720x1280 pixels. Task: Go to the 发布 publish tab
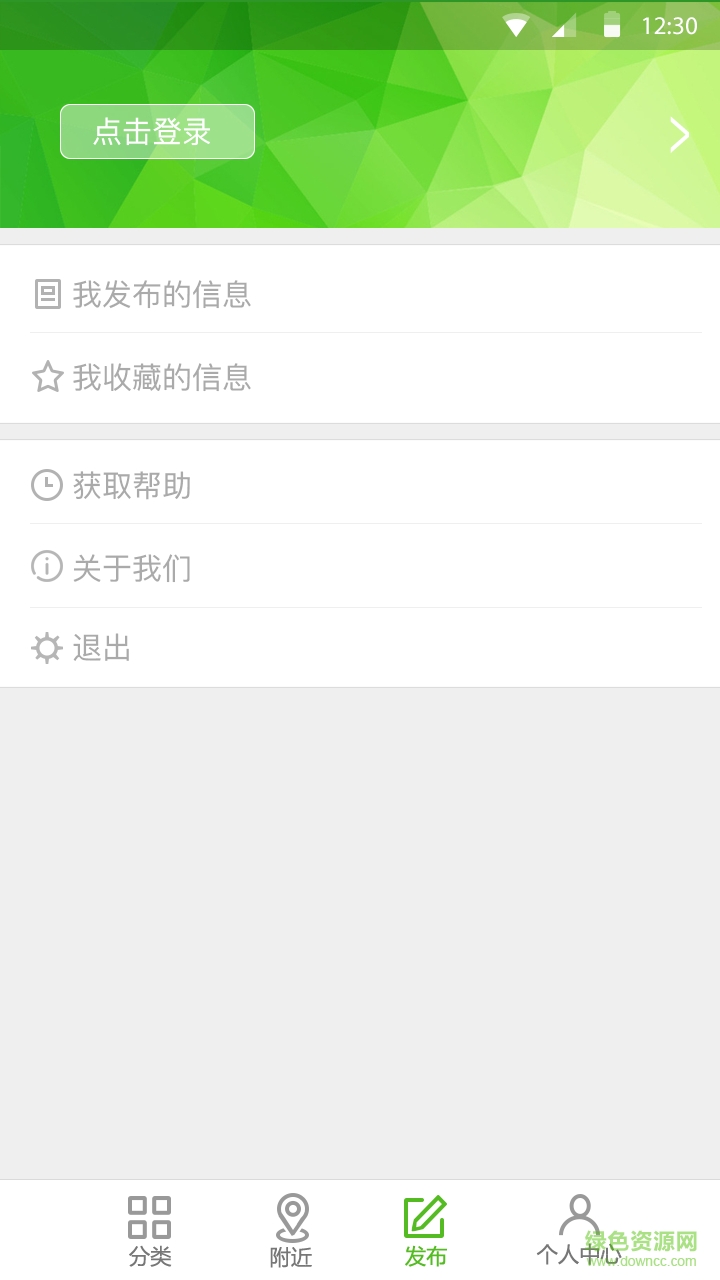pyautogui.click(x=425, y=1230)
